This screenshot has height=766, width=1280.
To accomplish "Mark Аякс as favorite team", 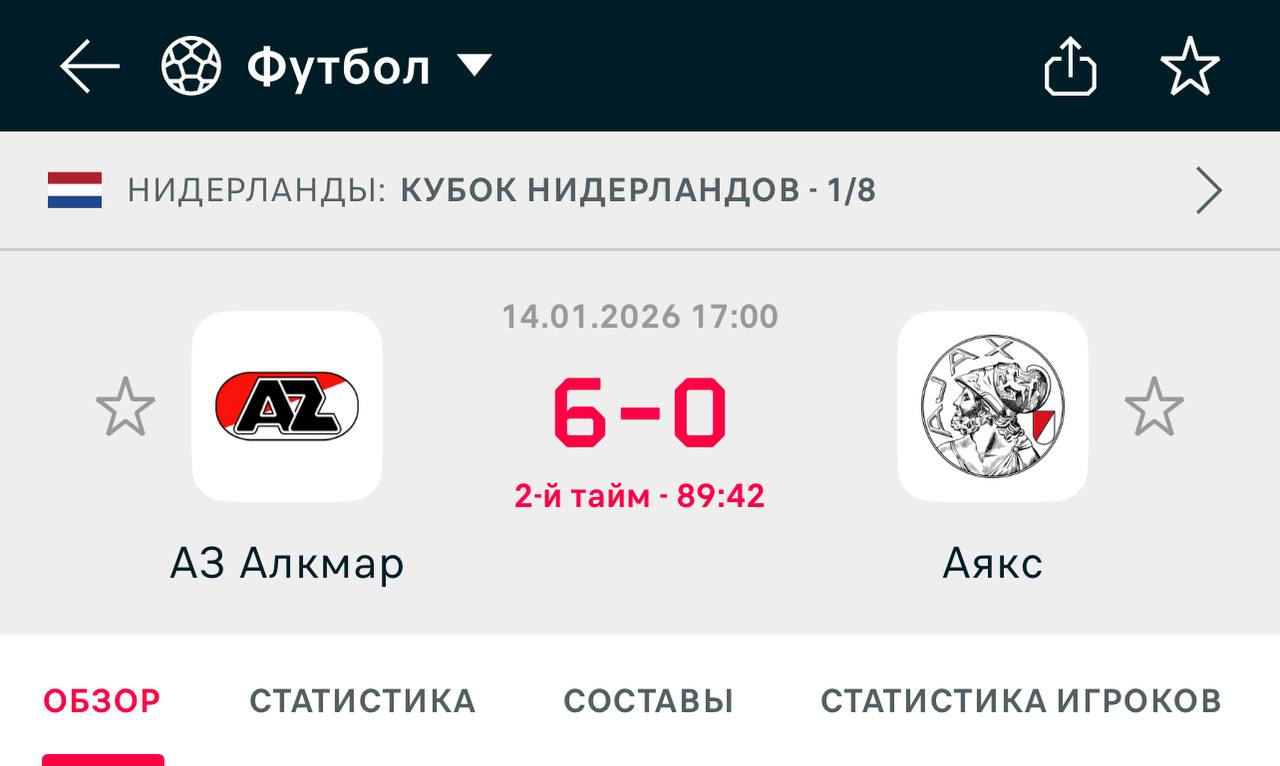I will coord(1154,406).
